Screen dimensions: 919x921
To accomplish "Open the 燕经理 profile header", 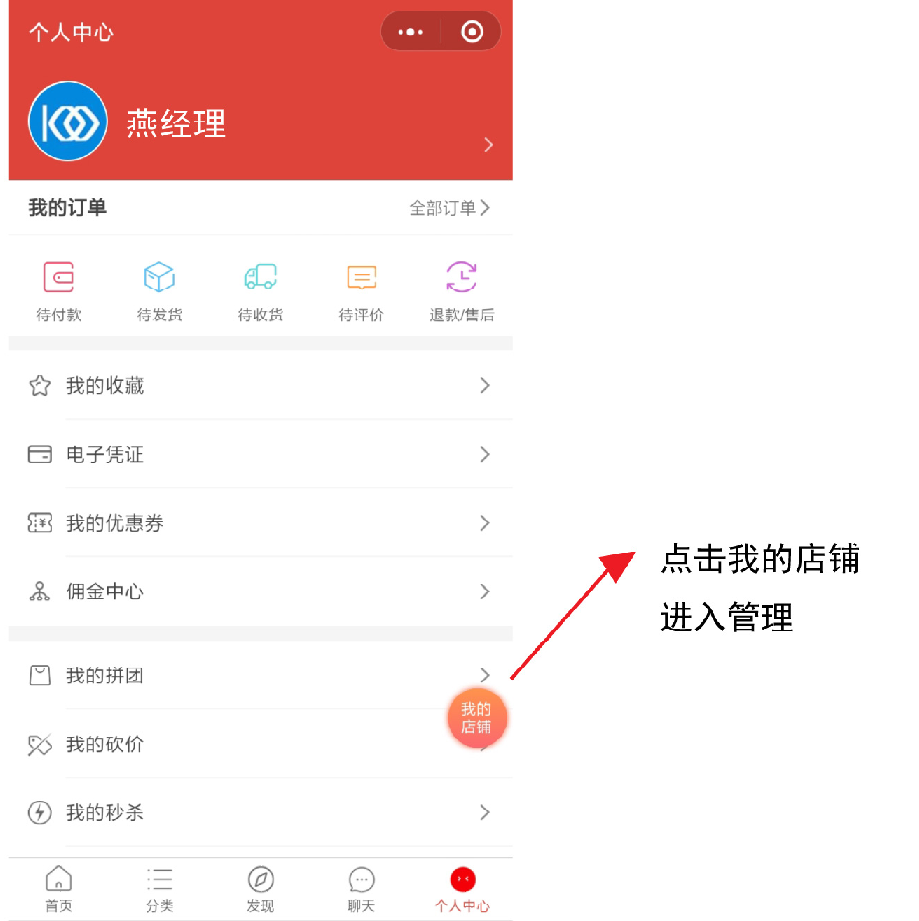I will pyautogui.click(x=260, y=123).
